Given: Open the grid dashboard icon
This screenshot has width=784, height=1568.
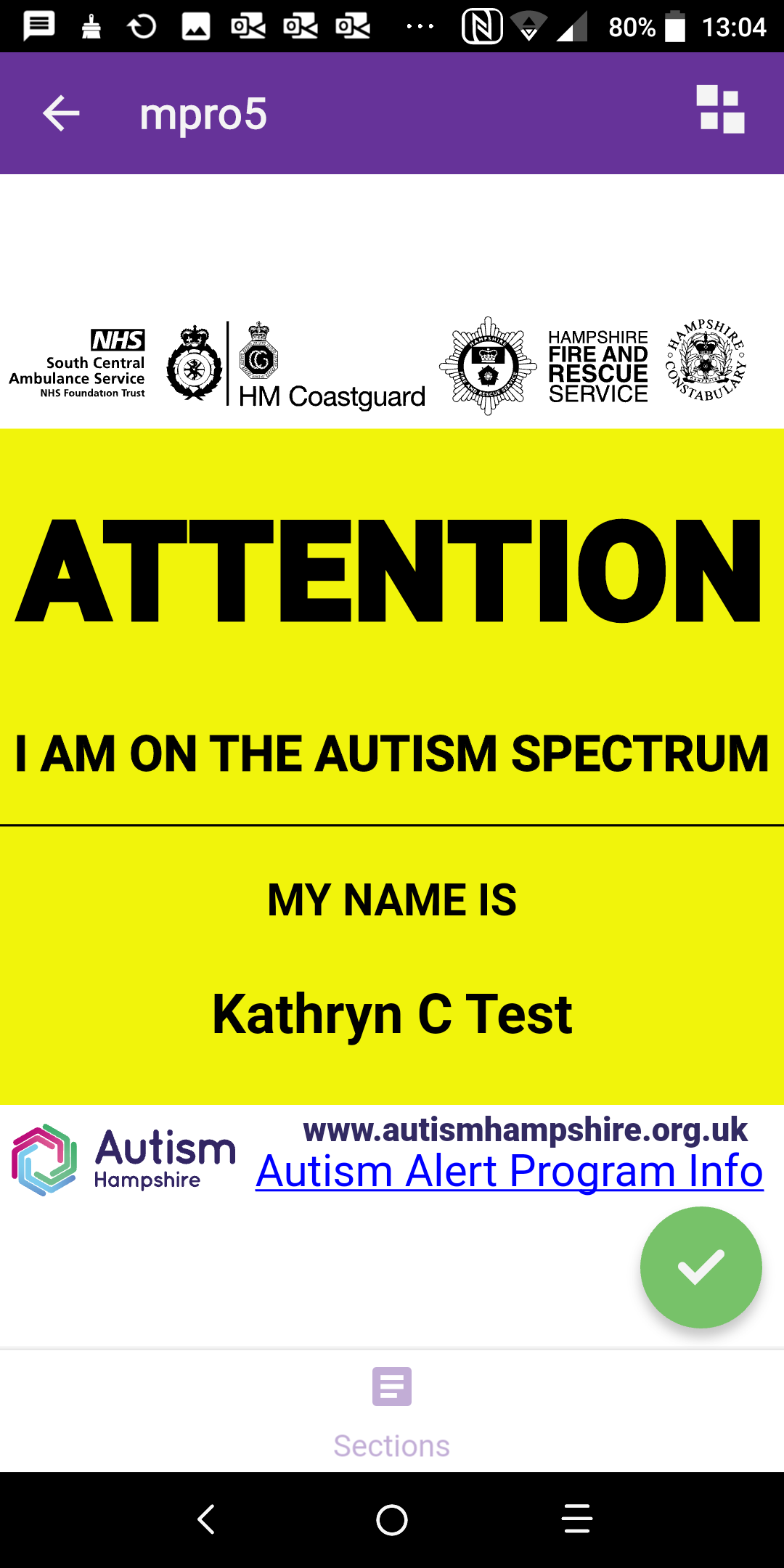Looking at the screenshot, I should [x=720, y=110].
